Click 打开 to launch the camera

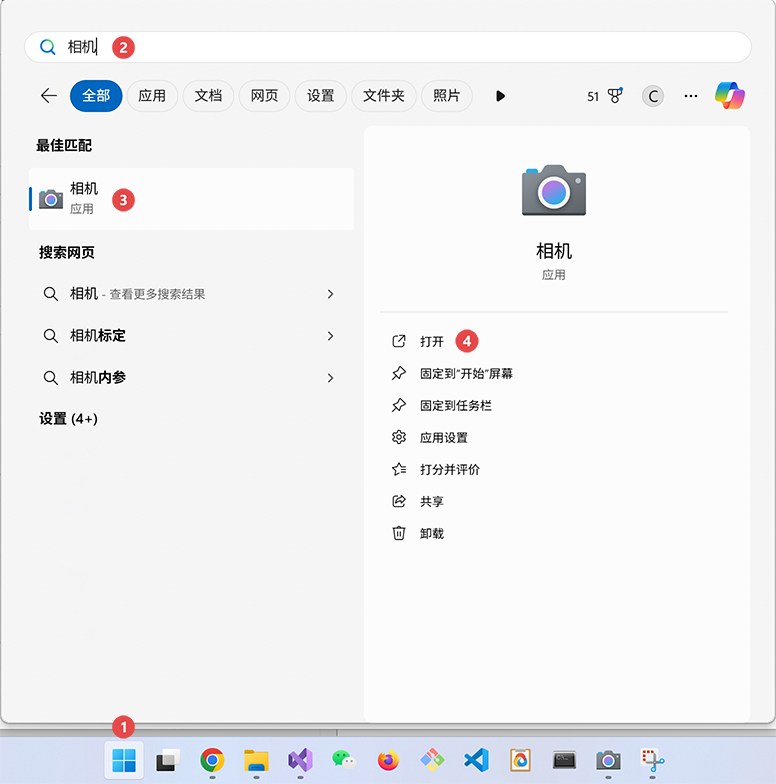point(432,342)
